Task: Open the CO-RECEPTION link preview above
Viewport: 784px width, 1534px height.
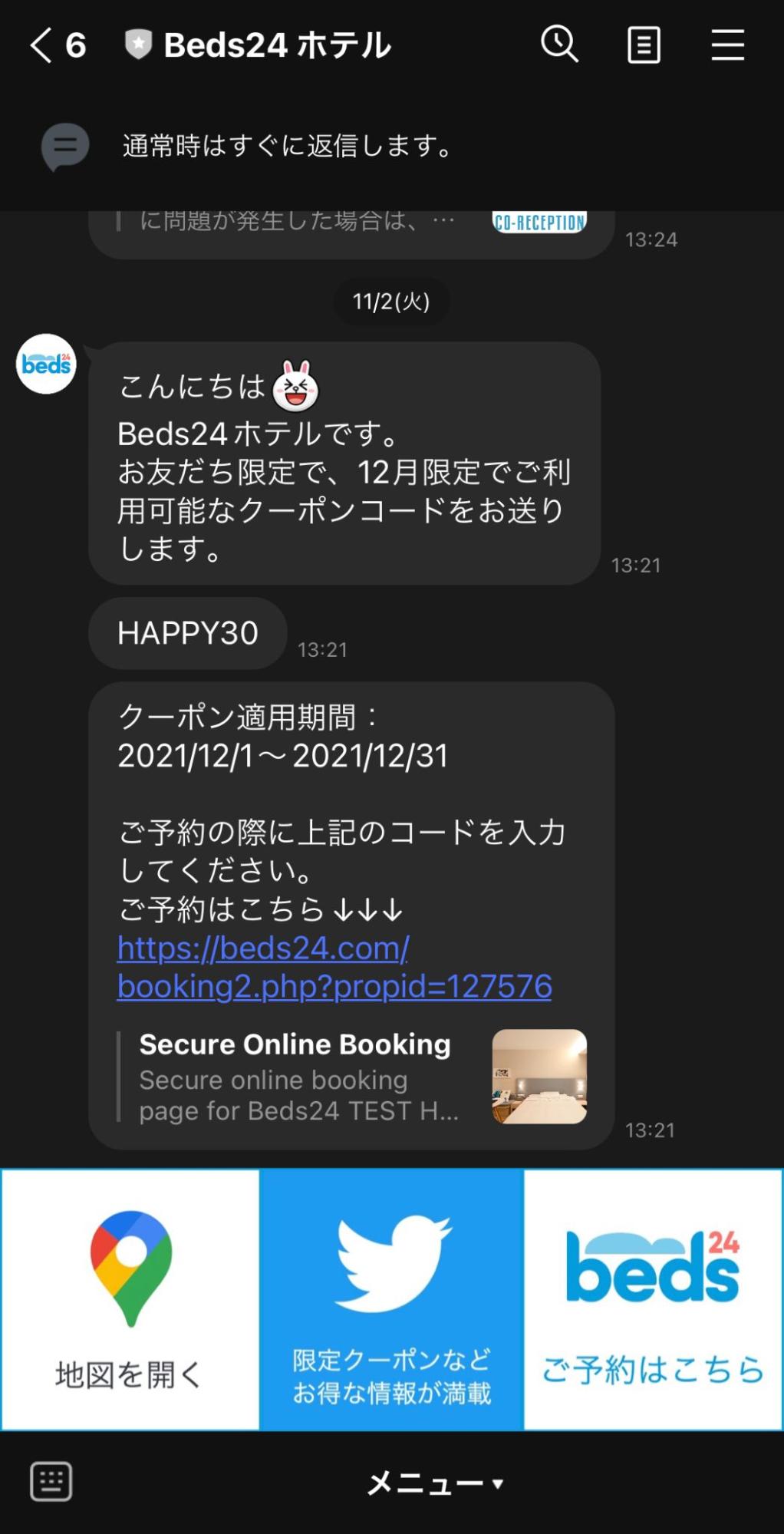Action: (x=539, y=223)
